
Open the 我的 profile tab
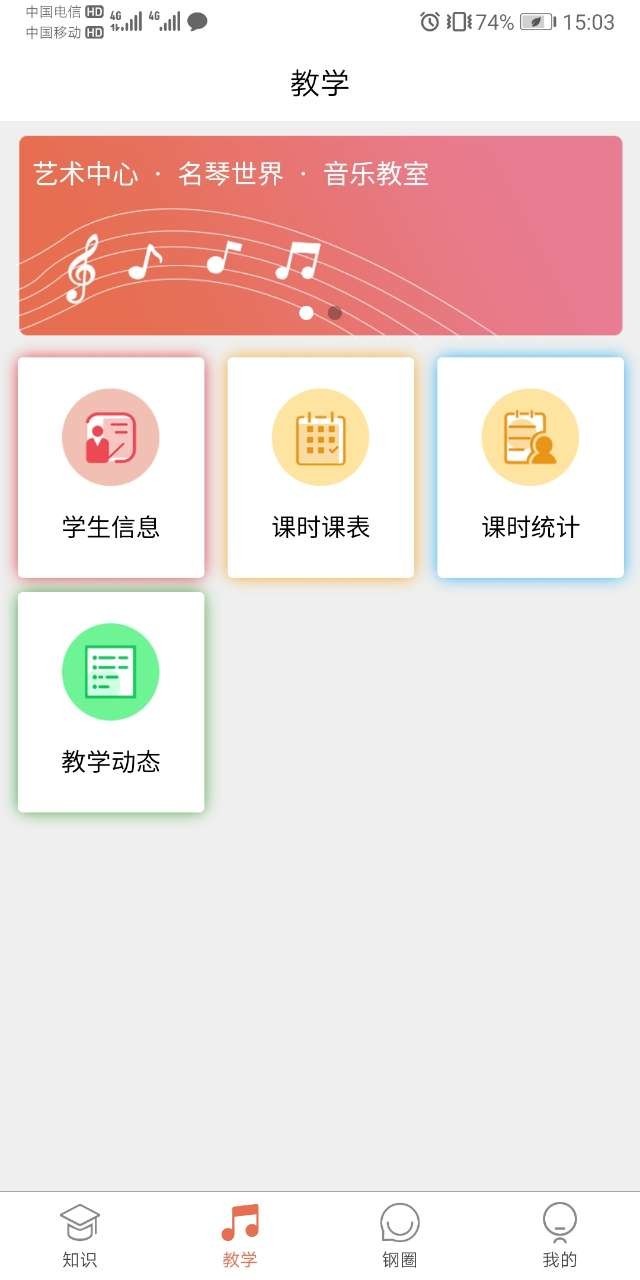click(560, 1236)
